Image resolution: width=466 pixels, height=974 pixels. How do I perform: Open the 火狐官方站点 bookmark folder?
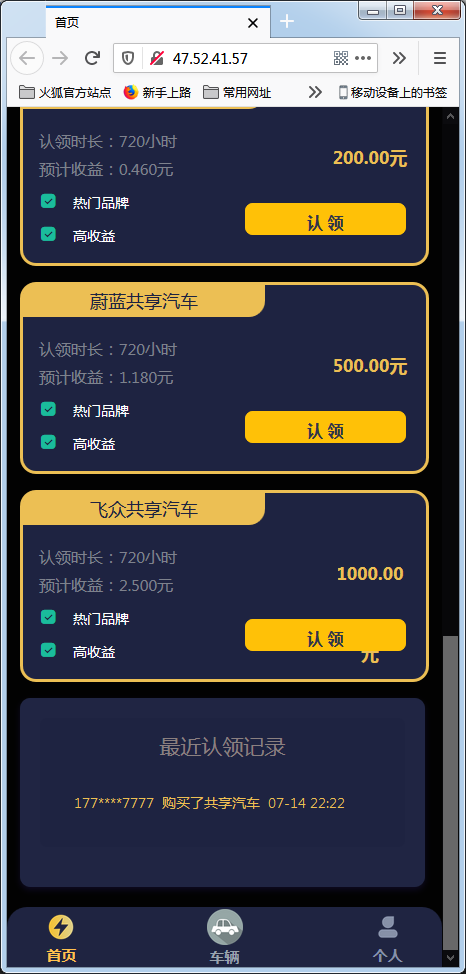pyautogui.click(x=65, y=93)
